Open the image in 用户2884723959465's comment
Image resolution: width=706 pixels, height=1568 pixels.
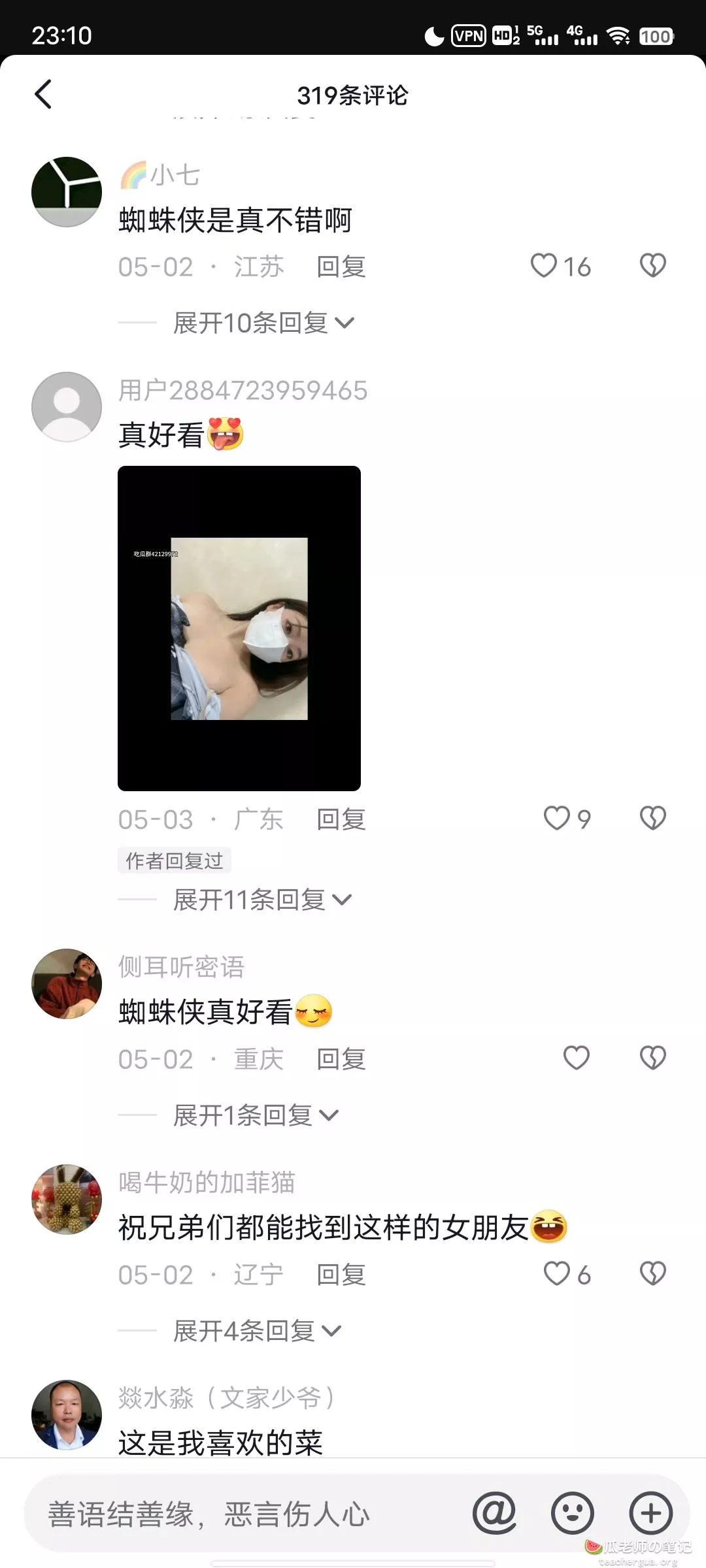coord(239,629)
